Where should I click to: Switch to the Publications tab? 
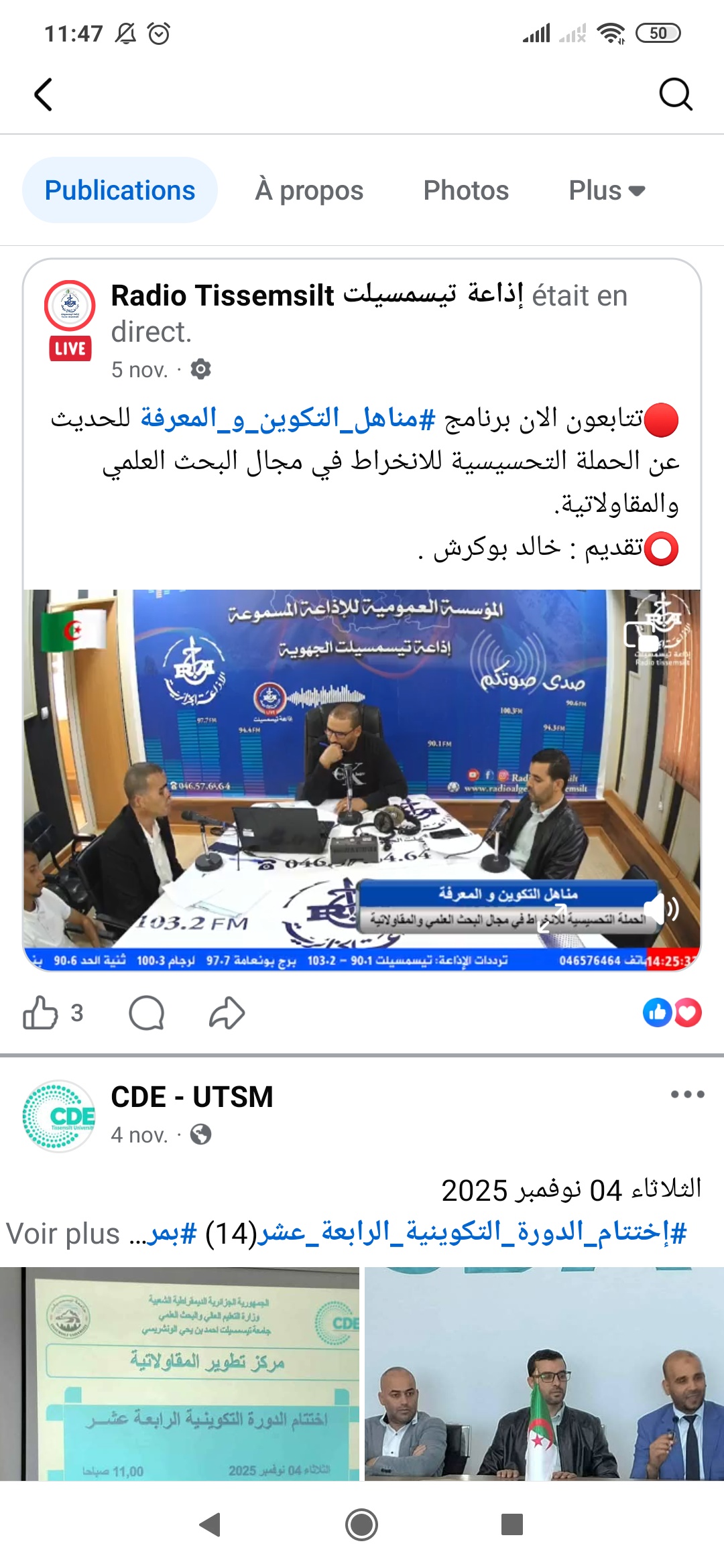(120, 190)
